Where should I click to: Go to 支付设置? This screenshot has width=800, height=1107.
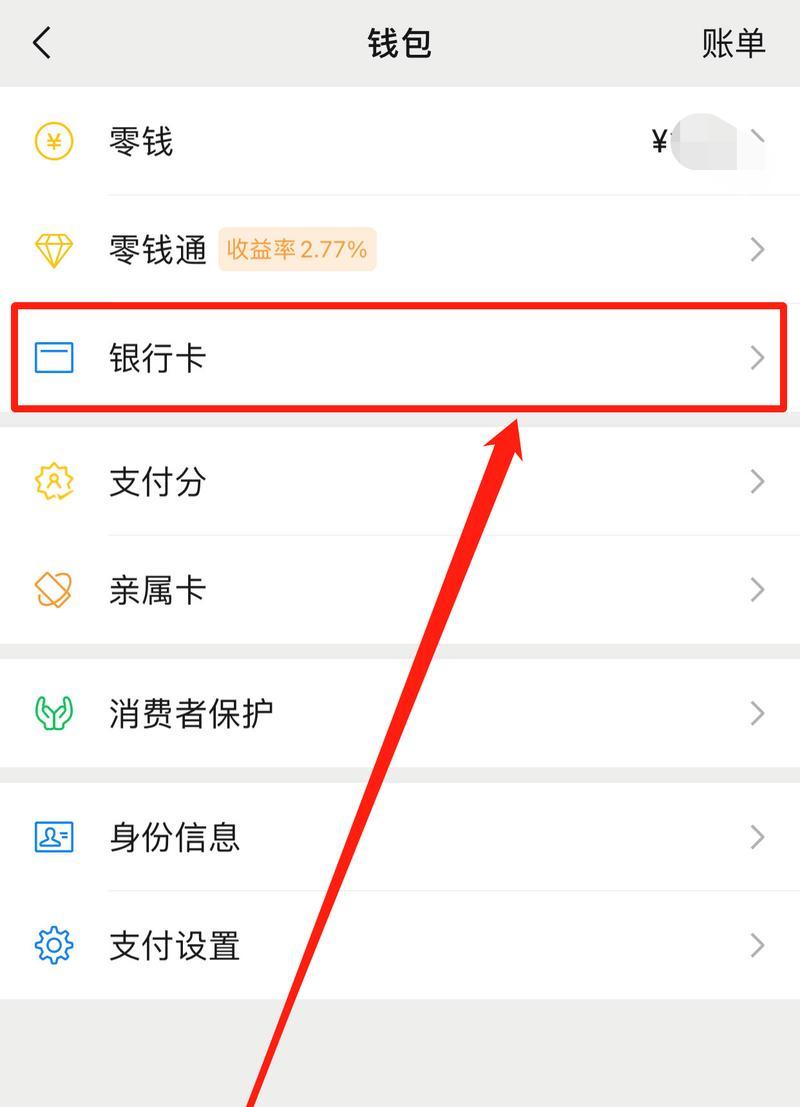(x=400, y=945)
